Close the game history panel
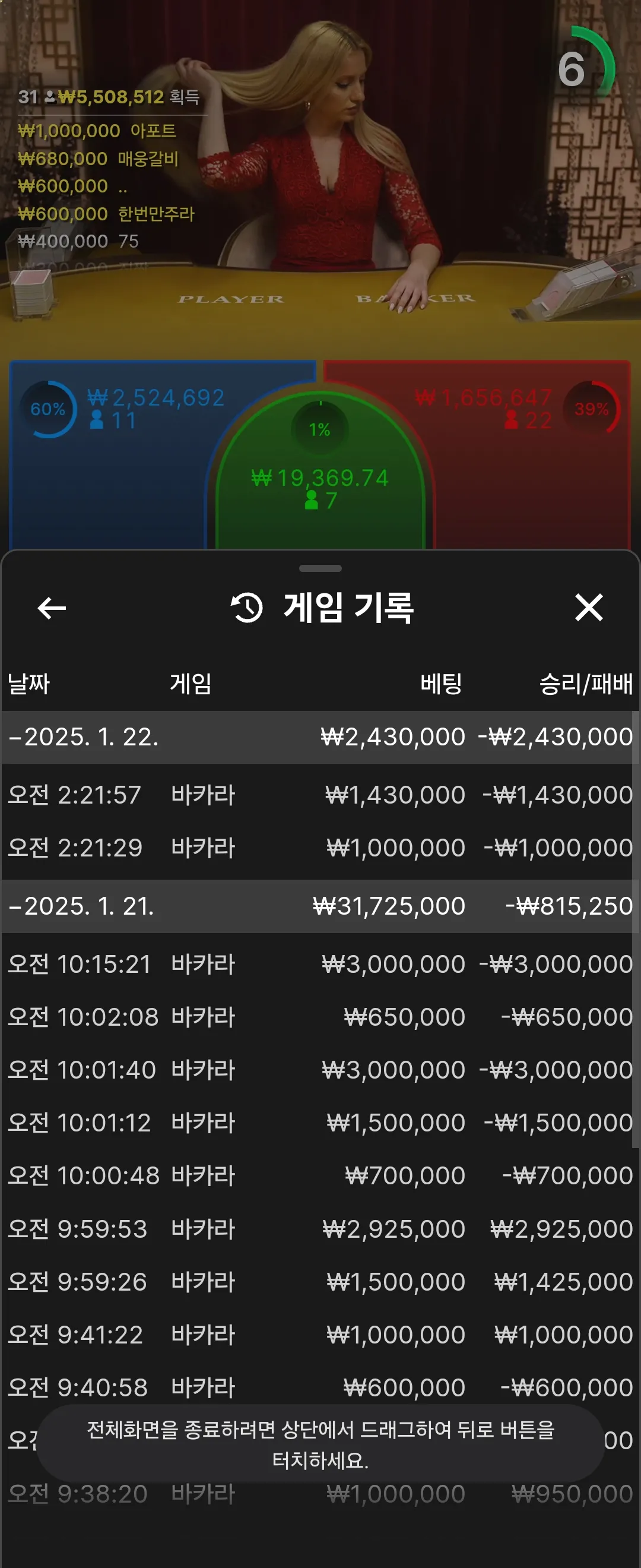641x1568 pixels. click(x=588, y=608)
